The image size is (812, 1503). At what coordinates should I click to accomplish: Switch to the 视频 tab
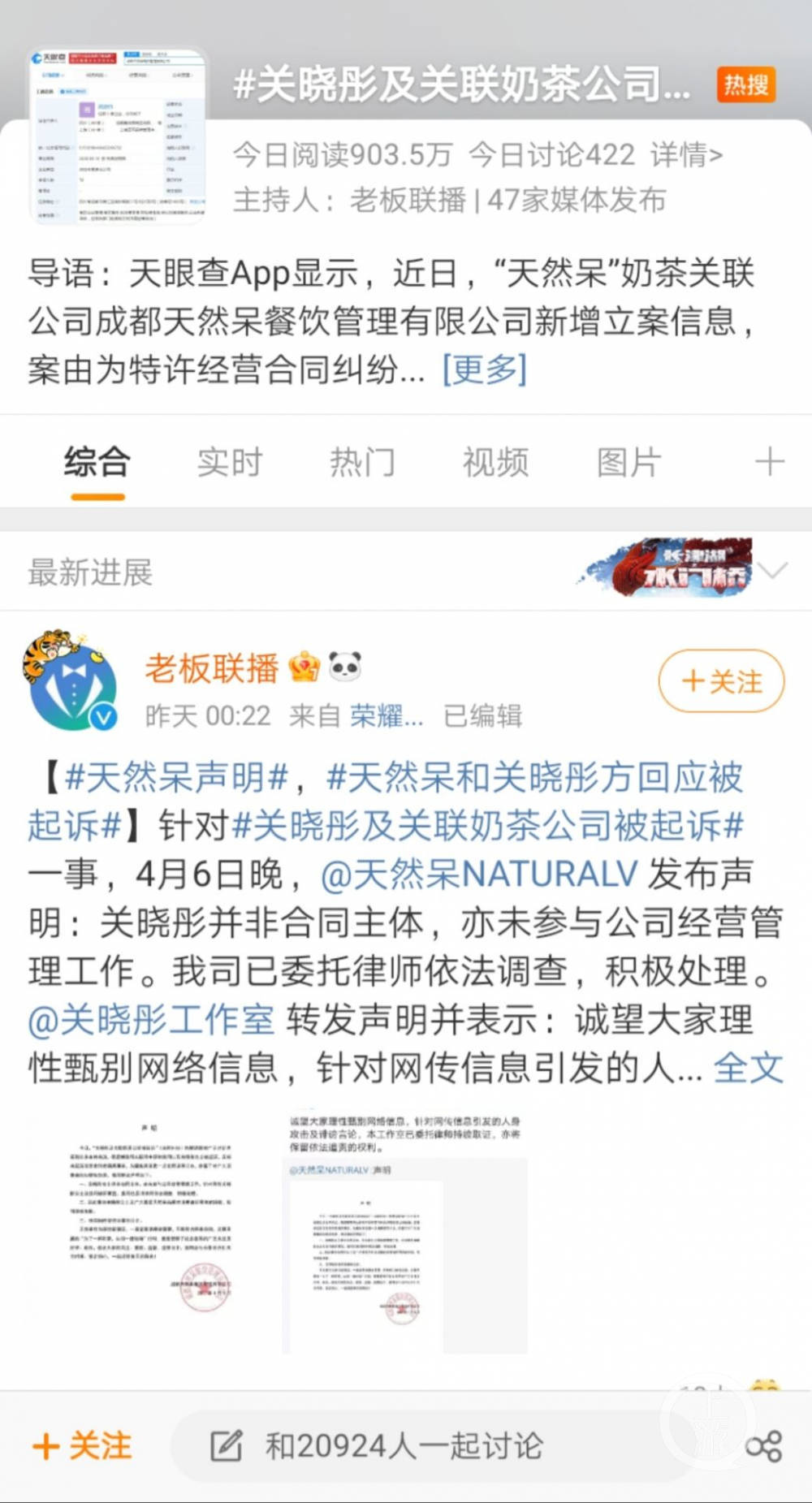(x=495, y=462)
